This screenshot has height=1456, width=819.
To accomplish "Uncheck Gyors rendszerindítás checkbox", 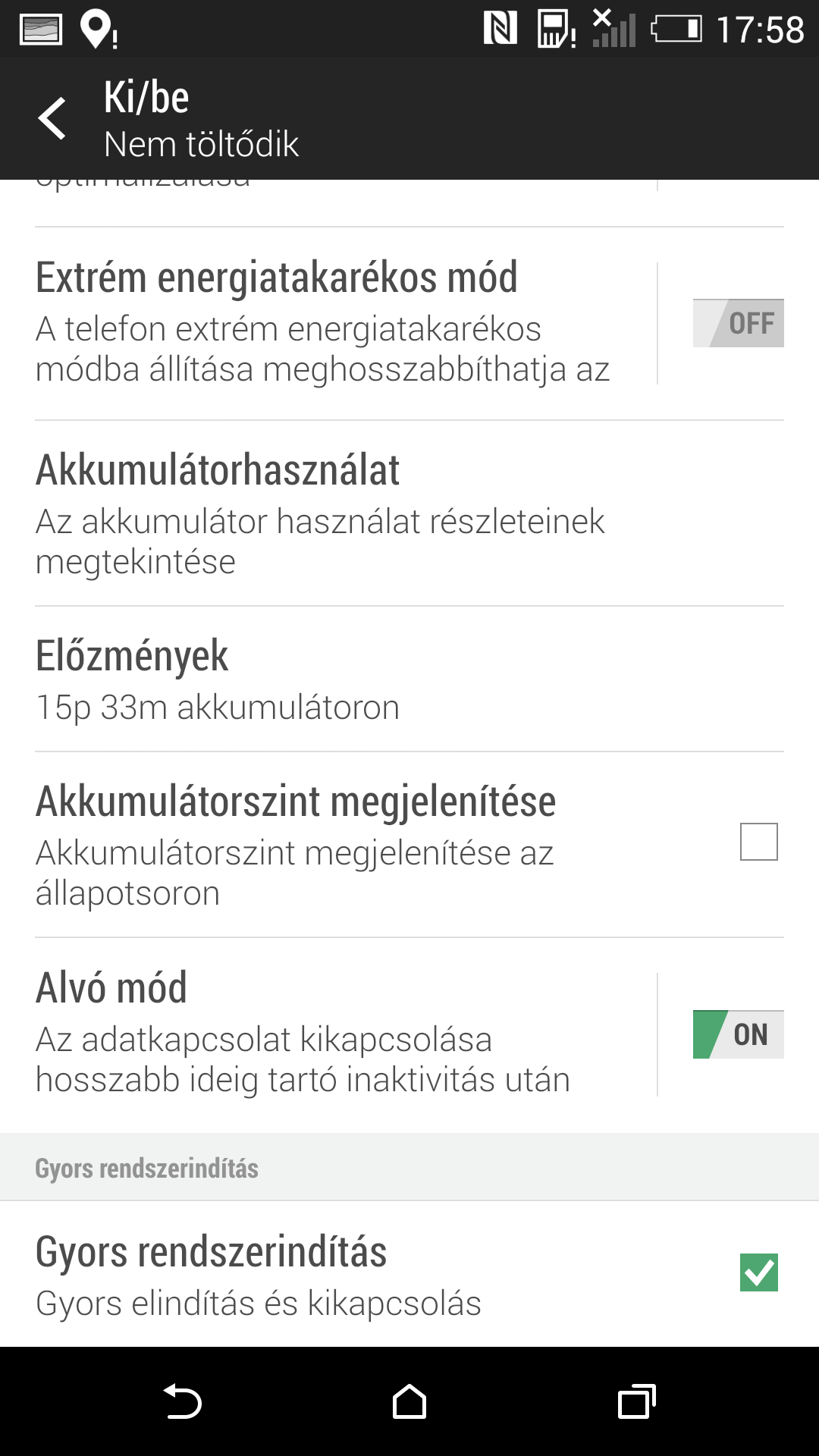I will [x=758, y=1272].
